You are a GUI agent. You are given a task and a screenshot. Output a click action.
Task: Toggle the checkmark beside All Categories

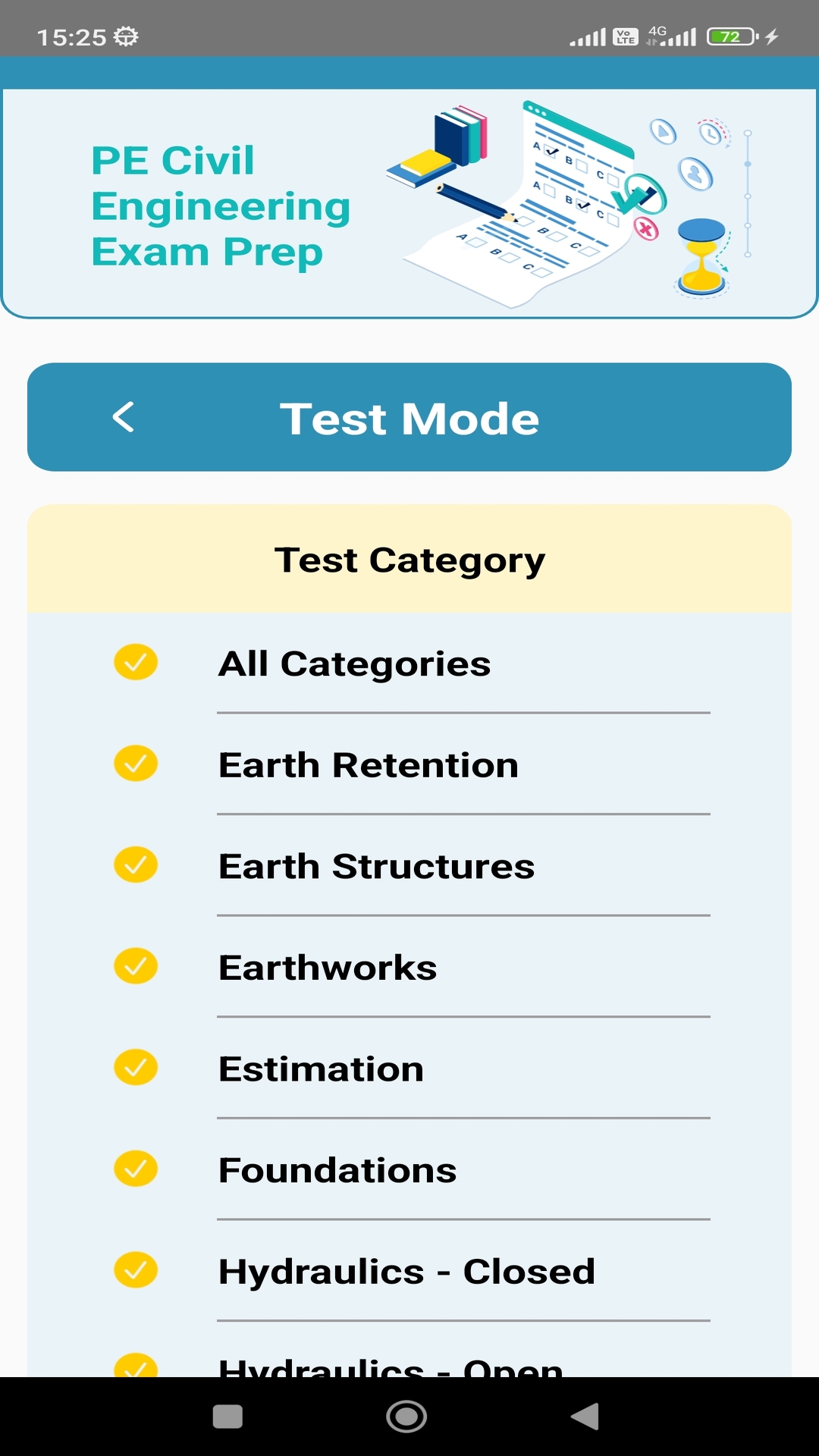coord(135,664)
